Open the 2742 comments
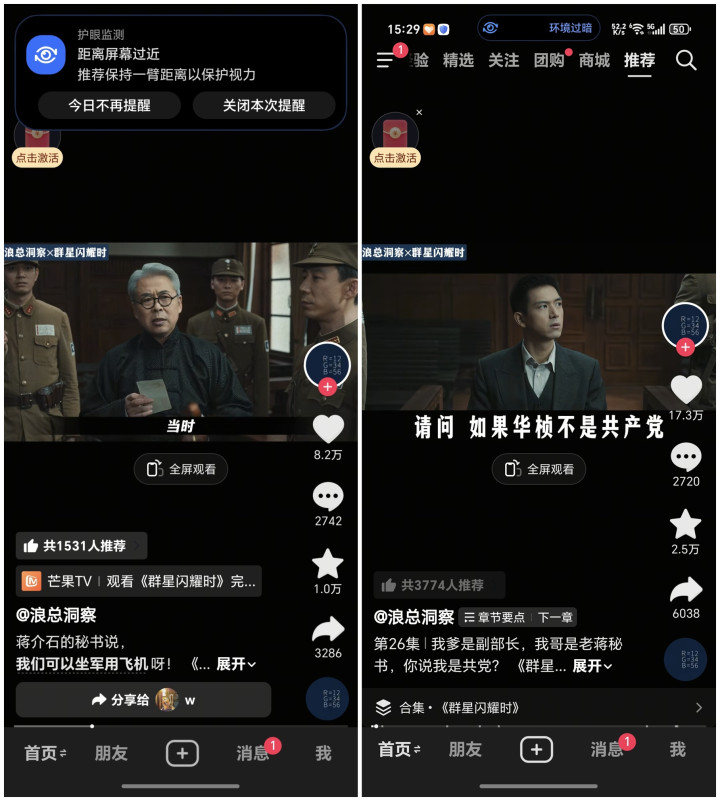Viewport: 720px width, 801px height. (x=328, y=497)
